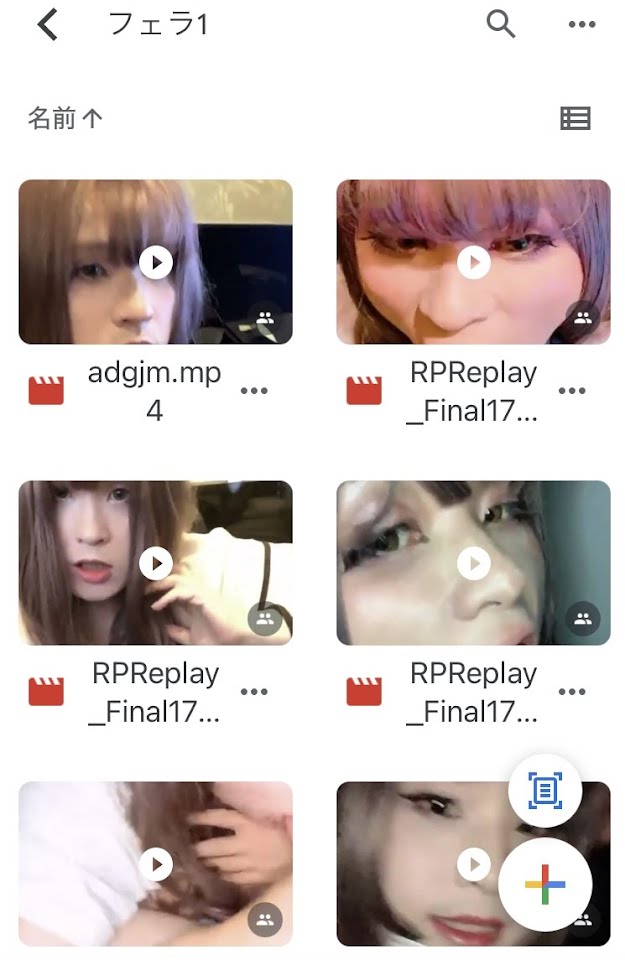Image resolution: width=625 pixels, height=960 pixels.
Task: Open the adgjm.mp4 video
Action: pos(155,262)
